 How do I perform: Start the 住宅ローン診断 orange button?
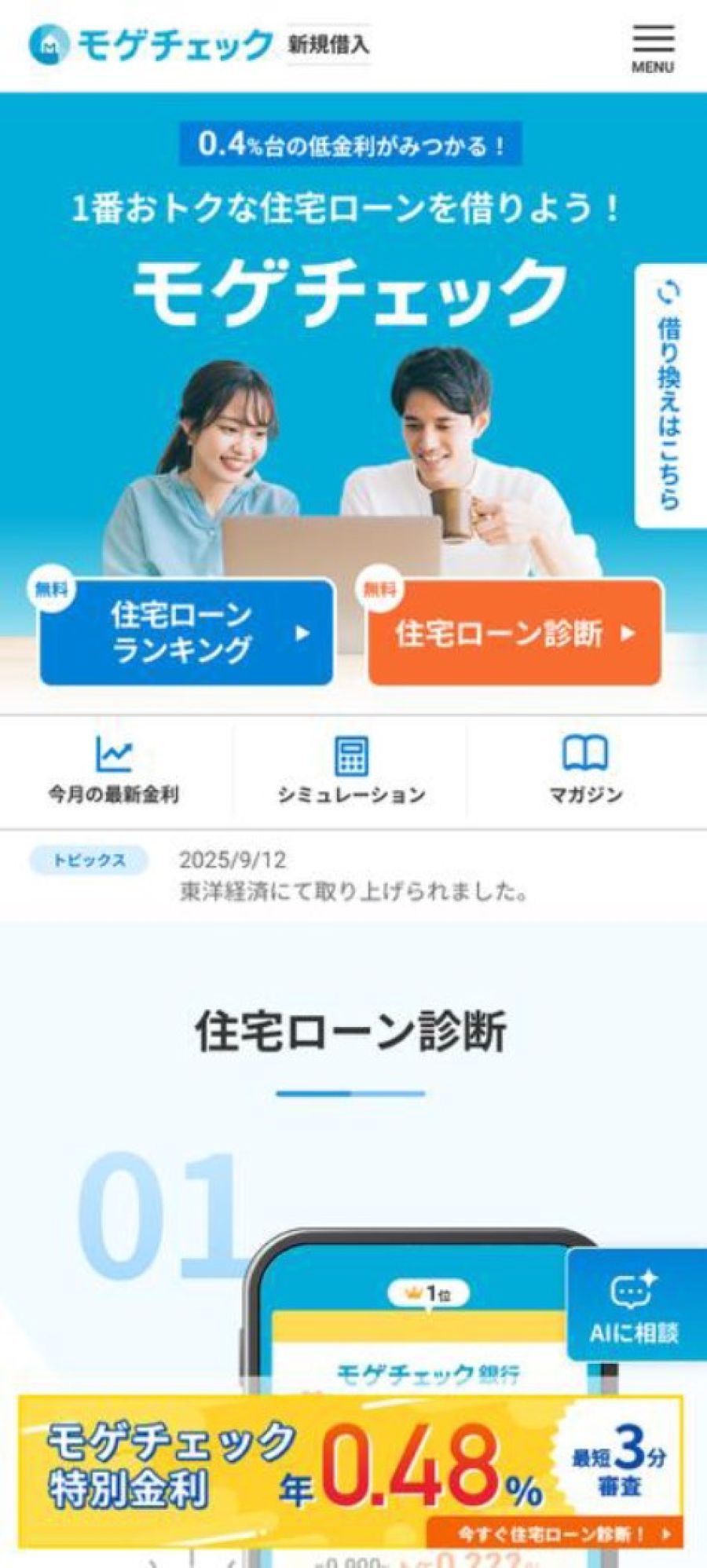tap(515, 633)
